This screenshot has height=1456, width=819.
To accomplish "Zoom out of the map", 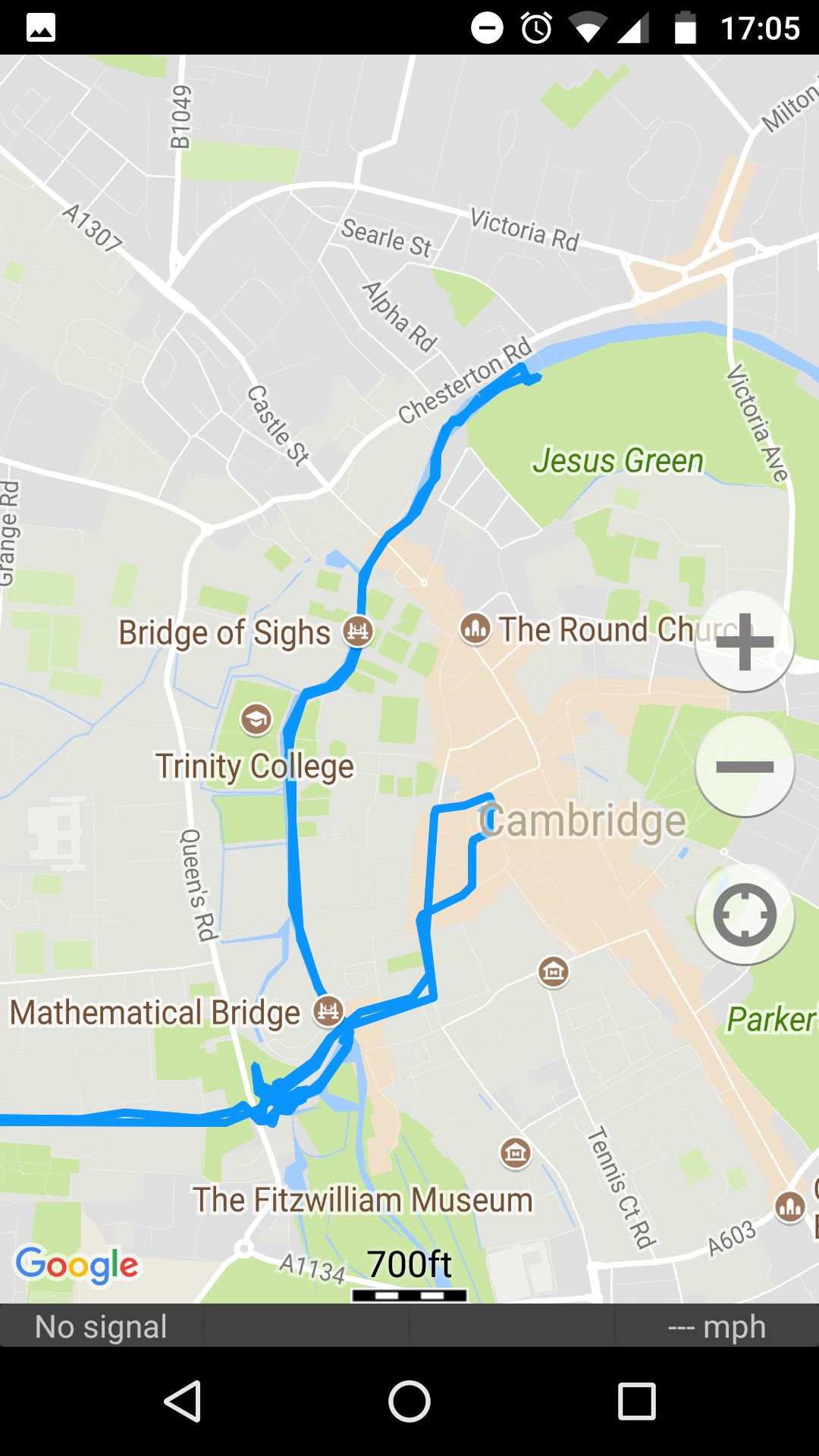I will 744,767.
